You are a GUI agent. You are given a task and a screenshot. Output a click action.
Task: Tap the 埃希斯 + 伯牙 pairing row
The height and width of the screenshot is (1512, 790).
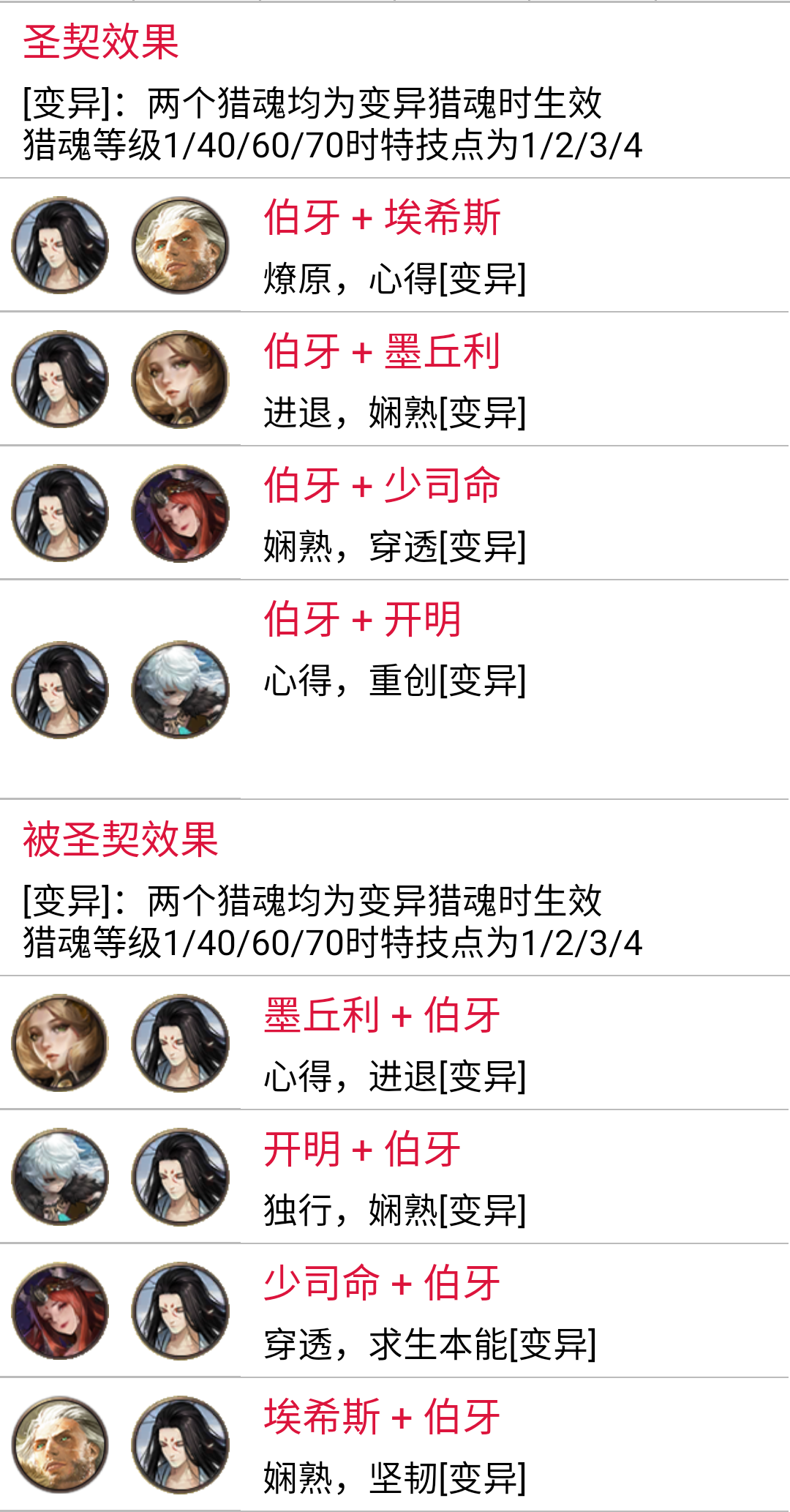click(x=395, y=1445)
